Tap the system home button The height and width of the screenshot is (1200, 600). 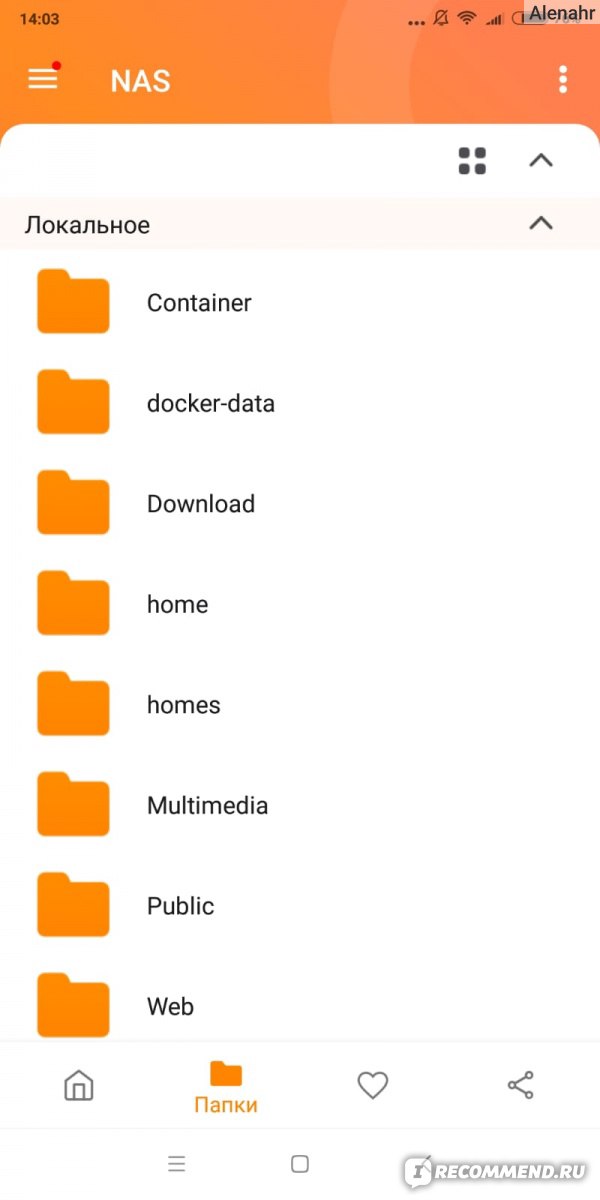300,1164
